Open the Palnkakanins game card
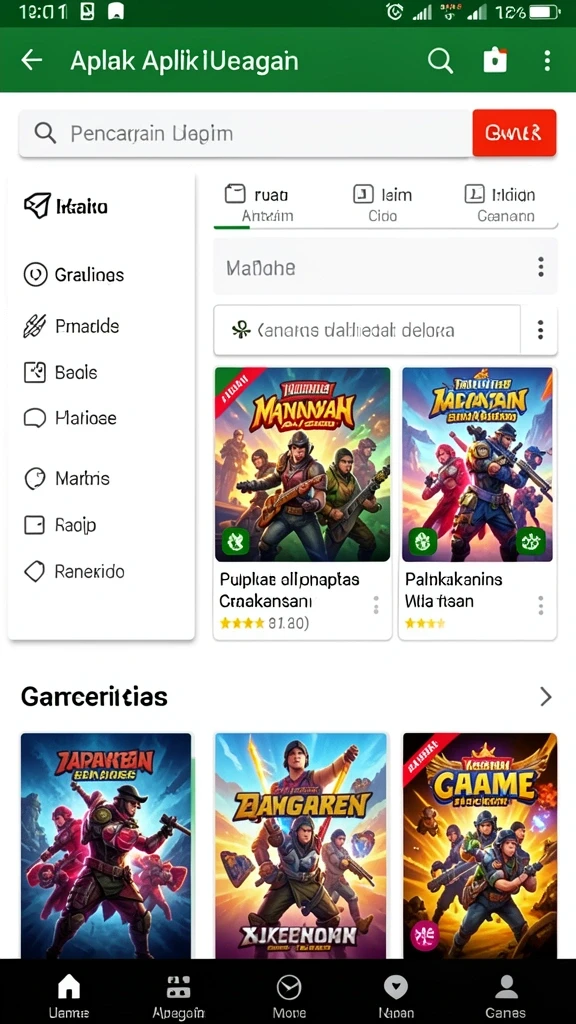Viewport: 576px width, 1024px height. coord(477,503)
